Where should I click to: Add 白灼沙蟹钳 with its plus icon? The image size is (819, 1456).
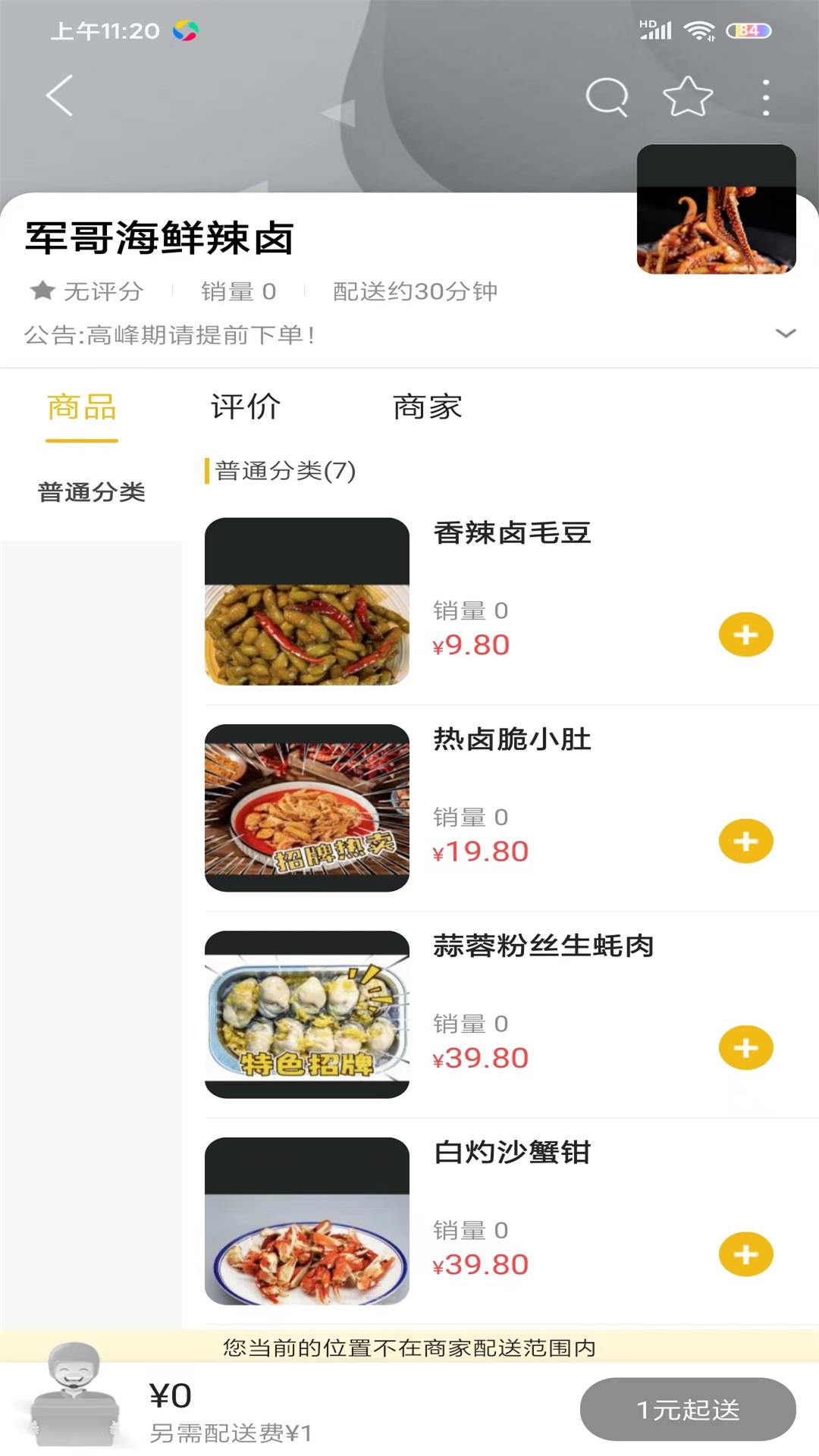click(x=746, y=1255)
